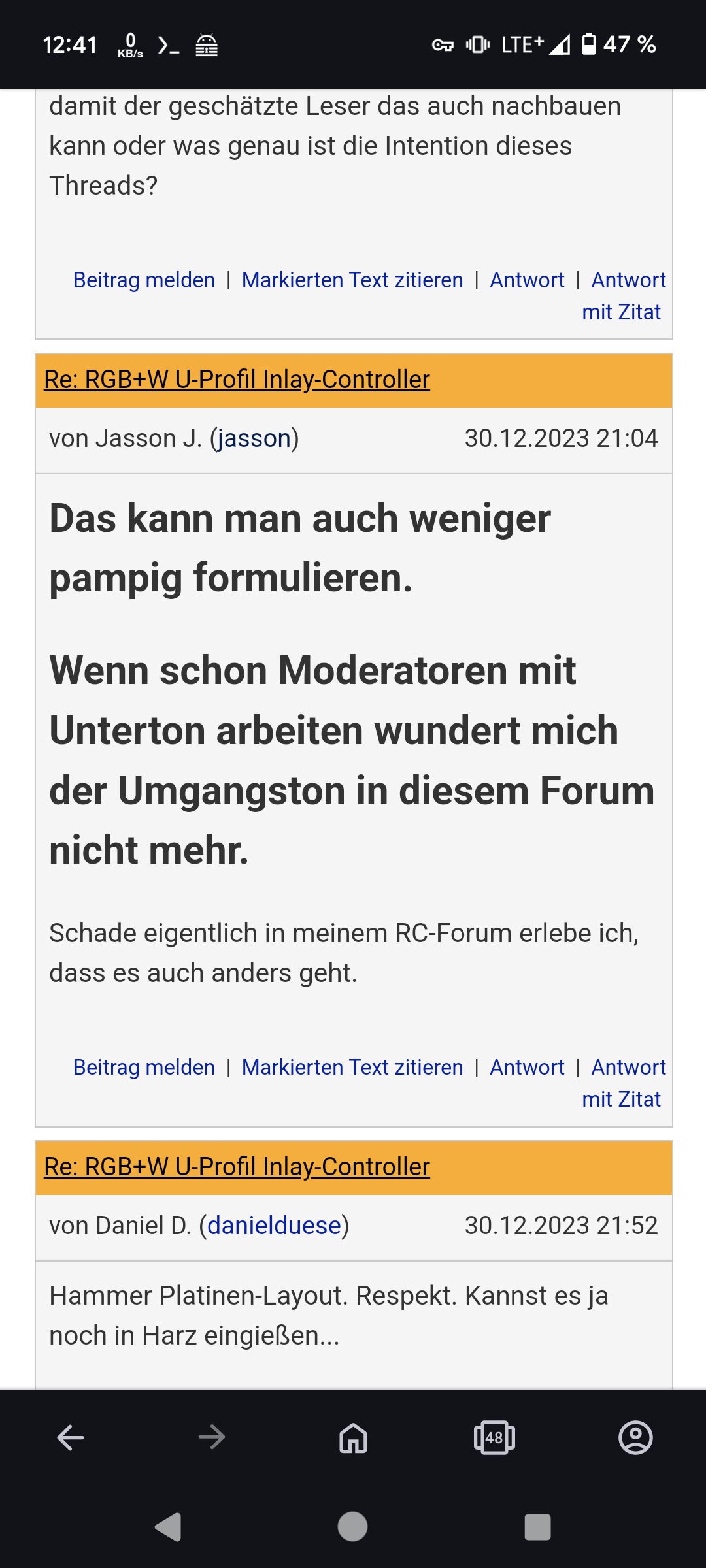Viewport: 706px width, 1568px height.
Task: Open the browser account profile icon
Action: pos(635,1437)
